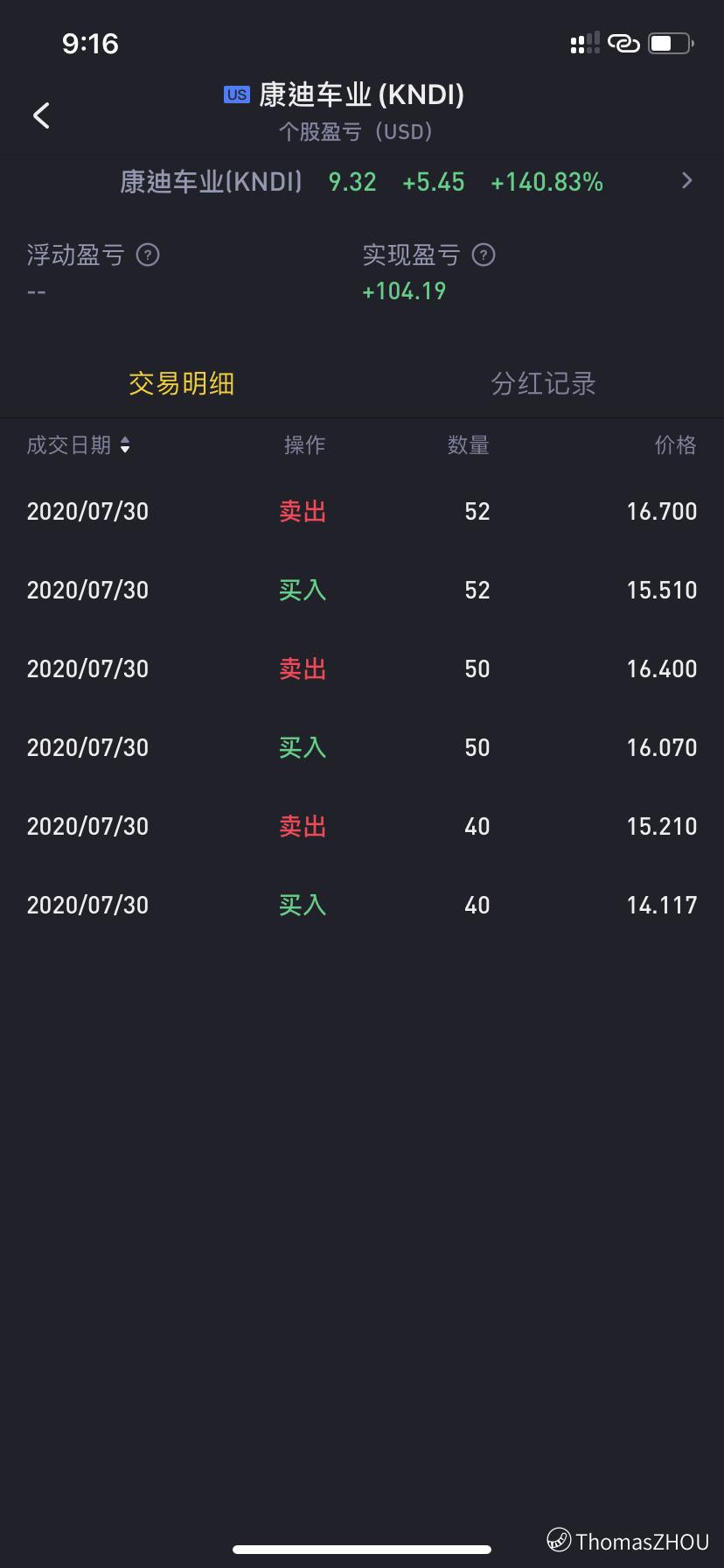Viewport: 724px width, 1568px height.
Task: Show help for 浮动盈亏
Action: point(148,255)
